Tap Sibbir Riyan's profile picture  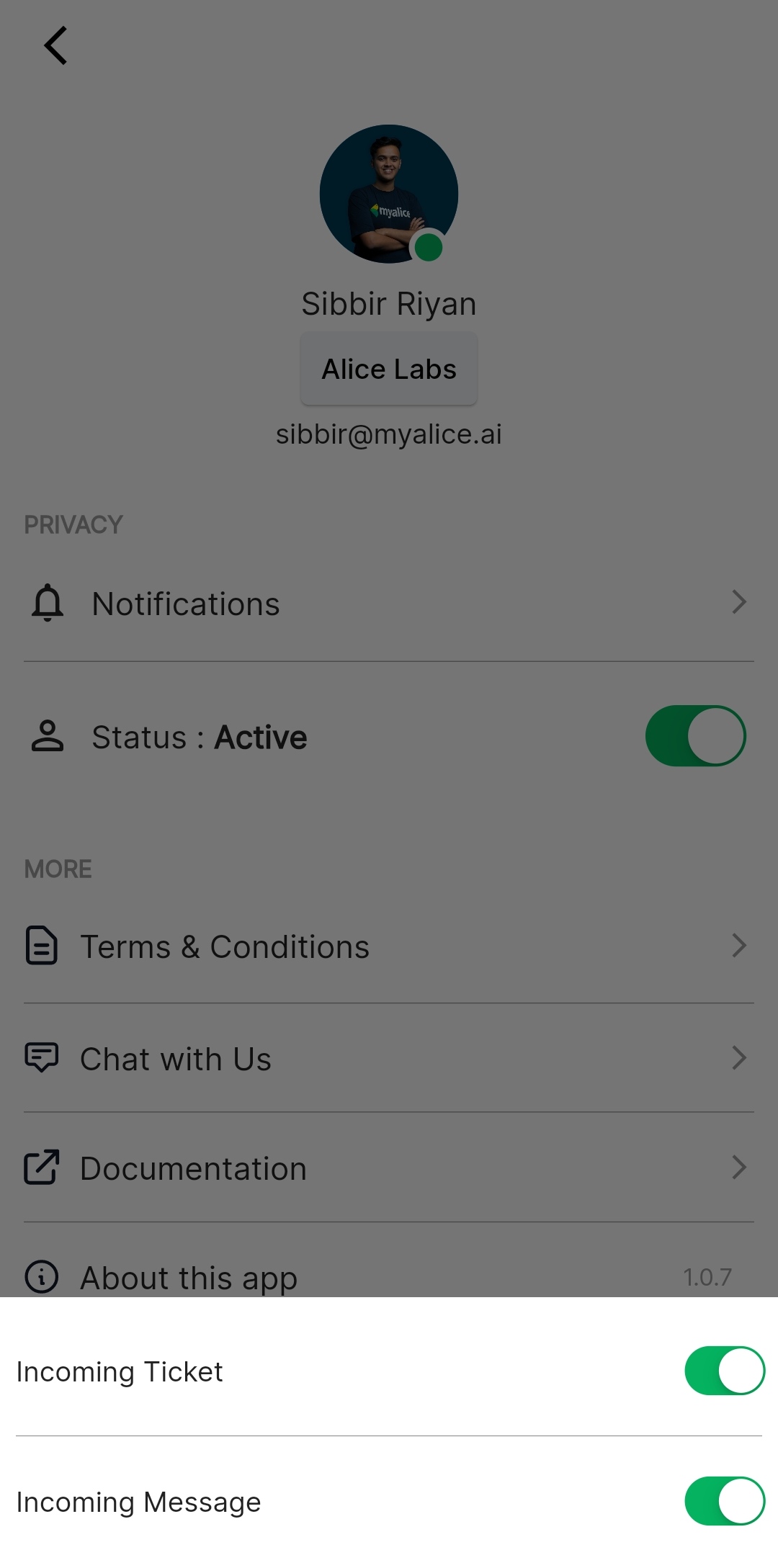click(388, 194)
